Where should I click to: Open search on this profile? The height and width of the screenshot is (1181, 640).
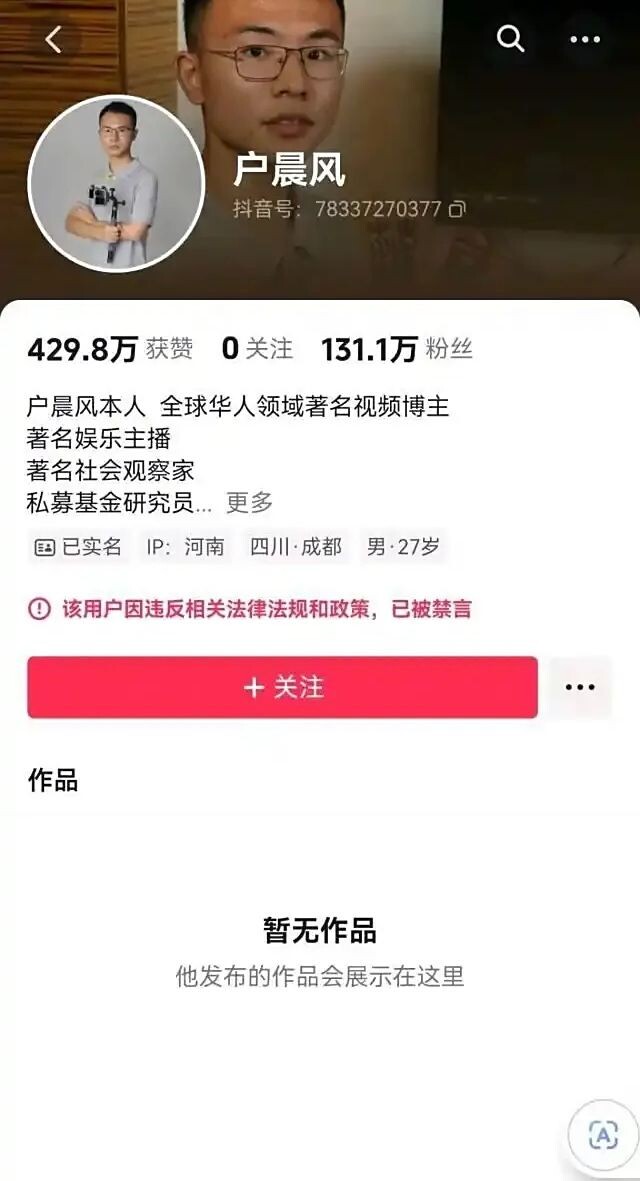511,40
